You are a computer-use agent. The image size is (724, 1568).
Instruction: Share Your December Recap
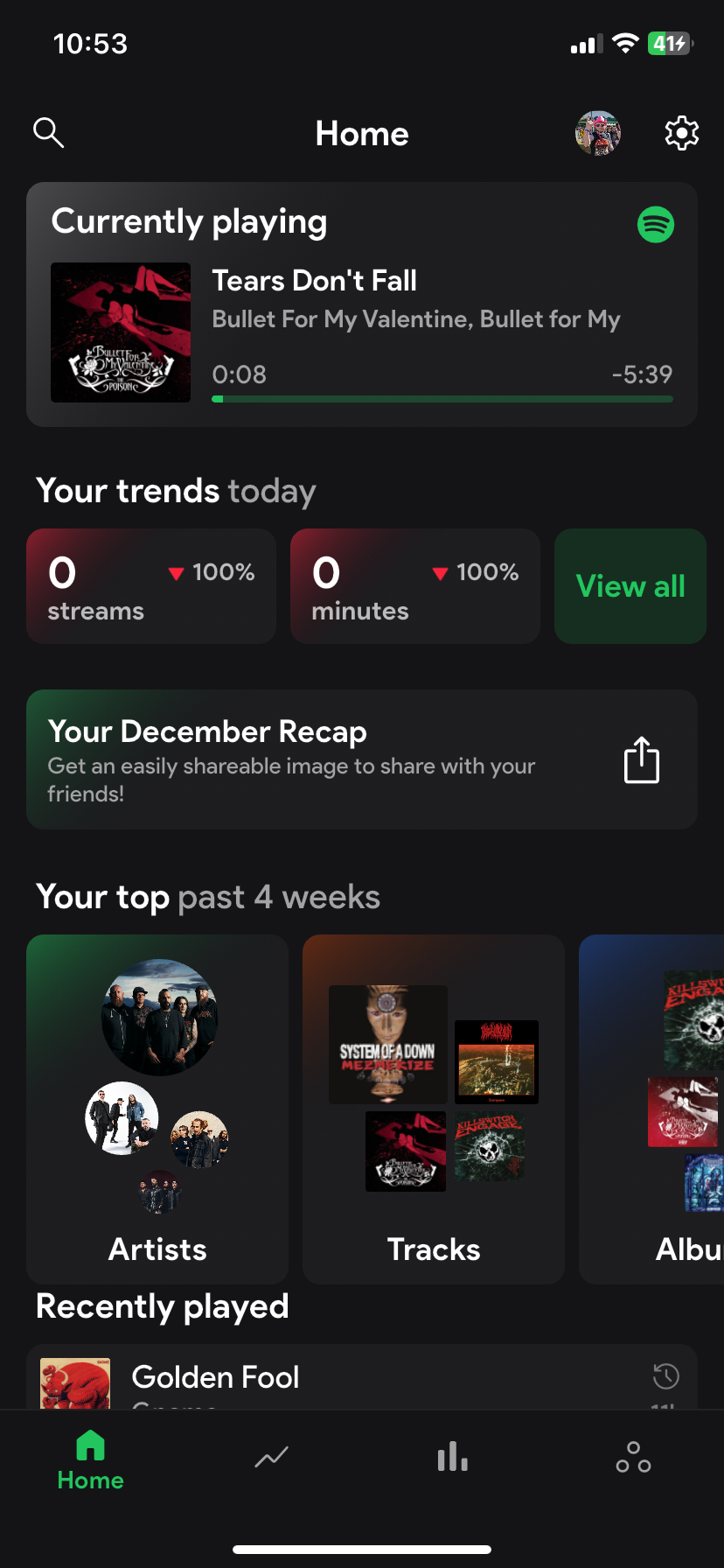pos(641,759)
